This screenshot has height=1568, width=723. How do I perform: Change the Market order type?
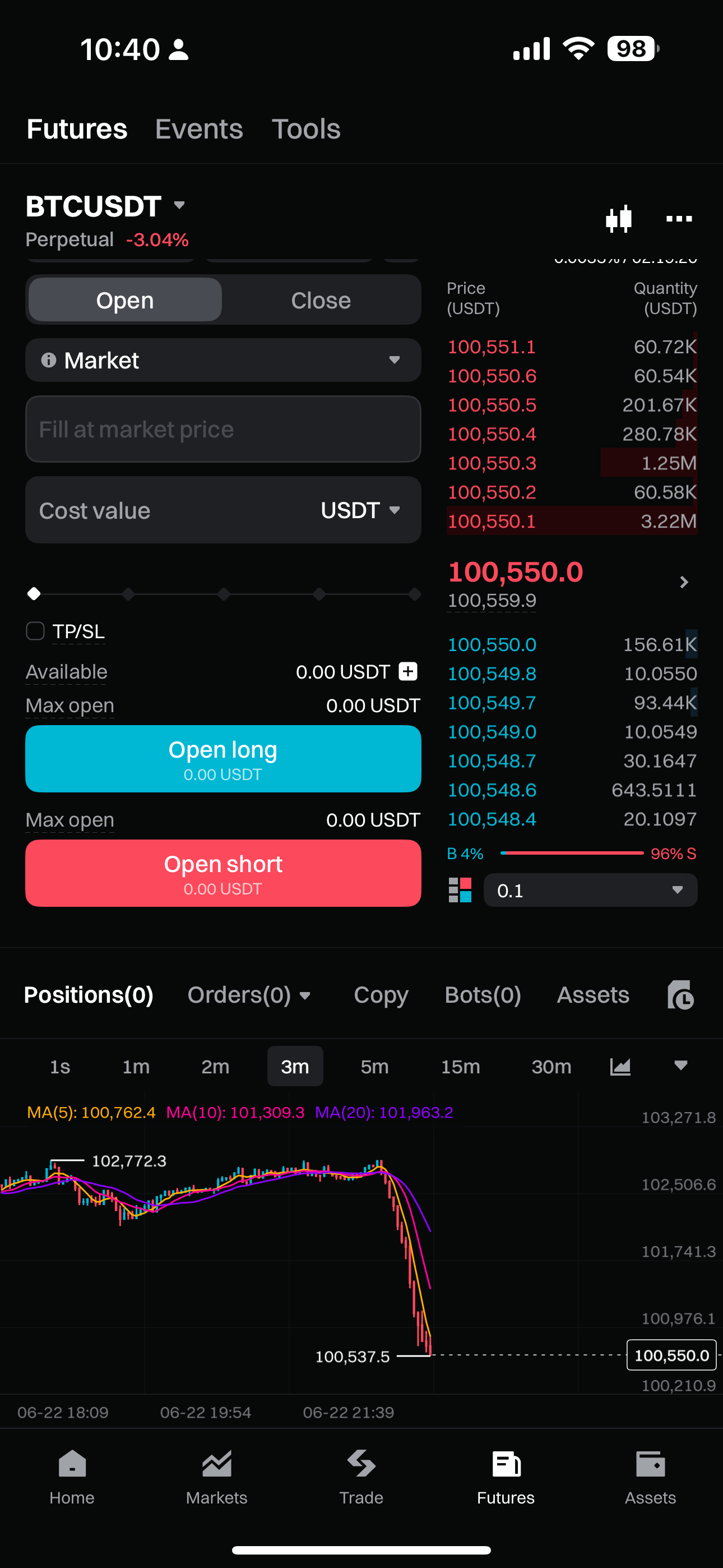(223, 361)
